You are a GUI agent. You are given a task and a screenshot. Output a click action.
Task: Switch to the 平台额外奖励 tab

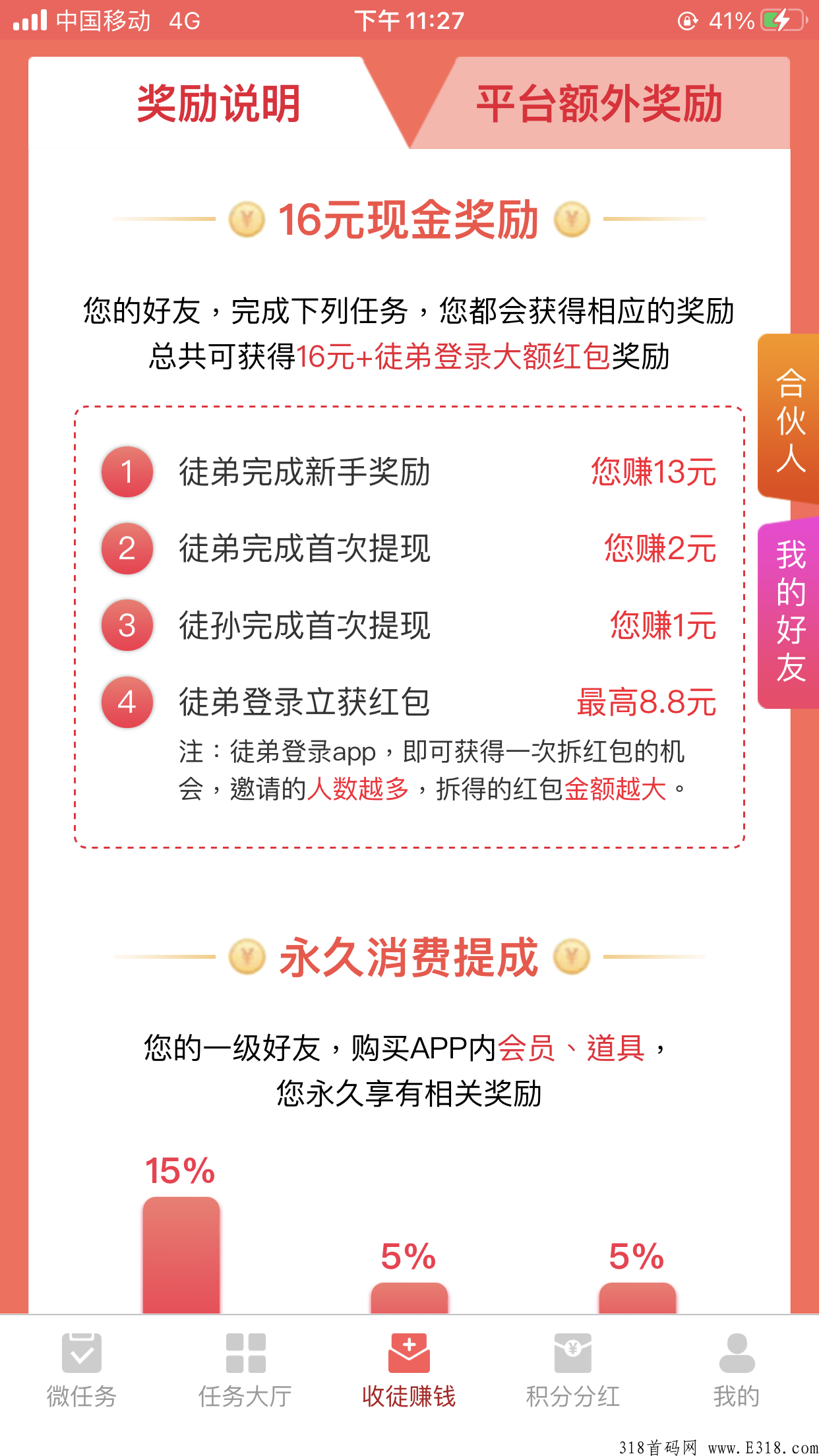[599, 104]
